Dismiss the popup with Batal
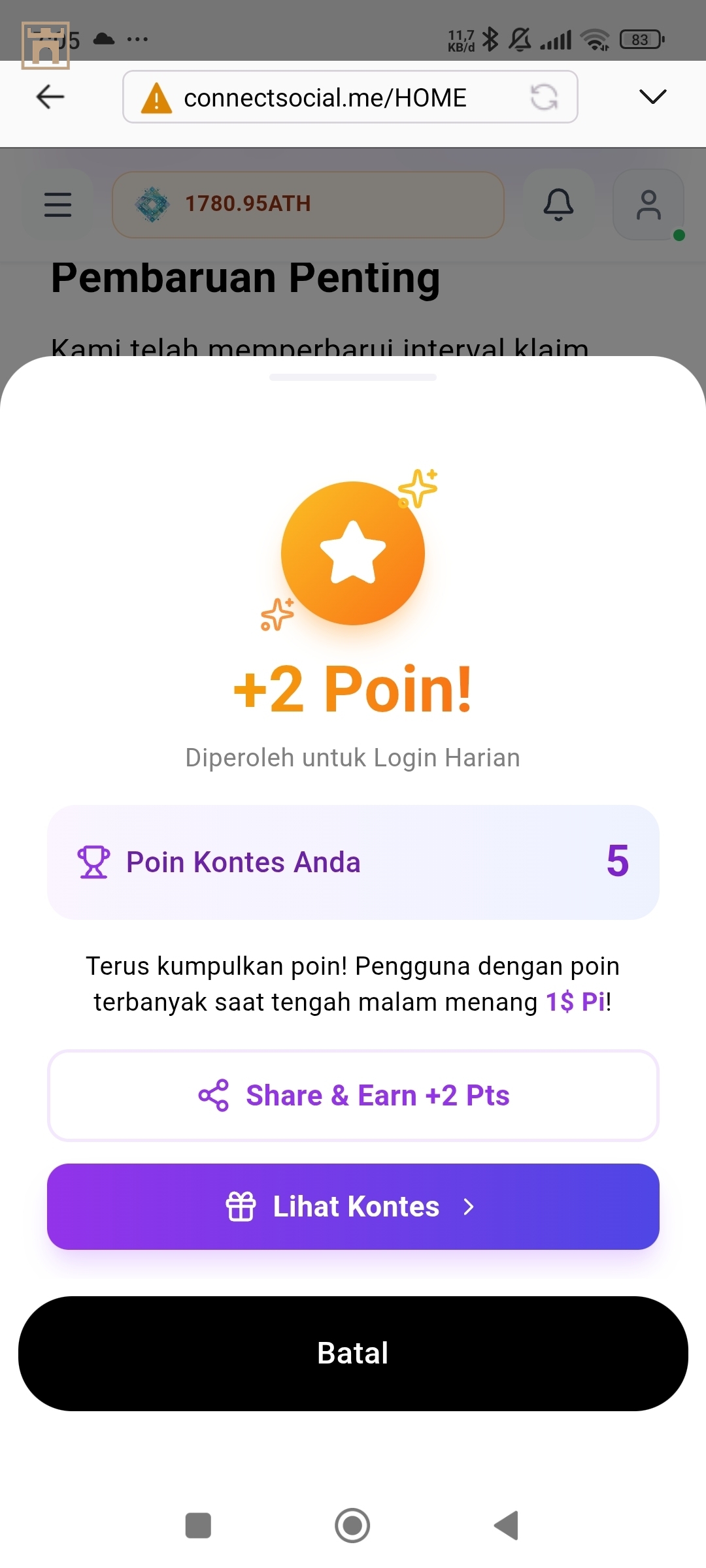The height and width of the screenshot is (1568, 706). click(x=353, y=1353)
